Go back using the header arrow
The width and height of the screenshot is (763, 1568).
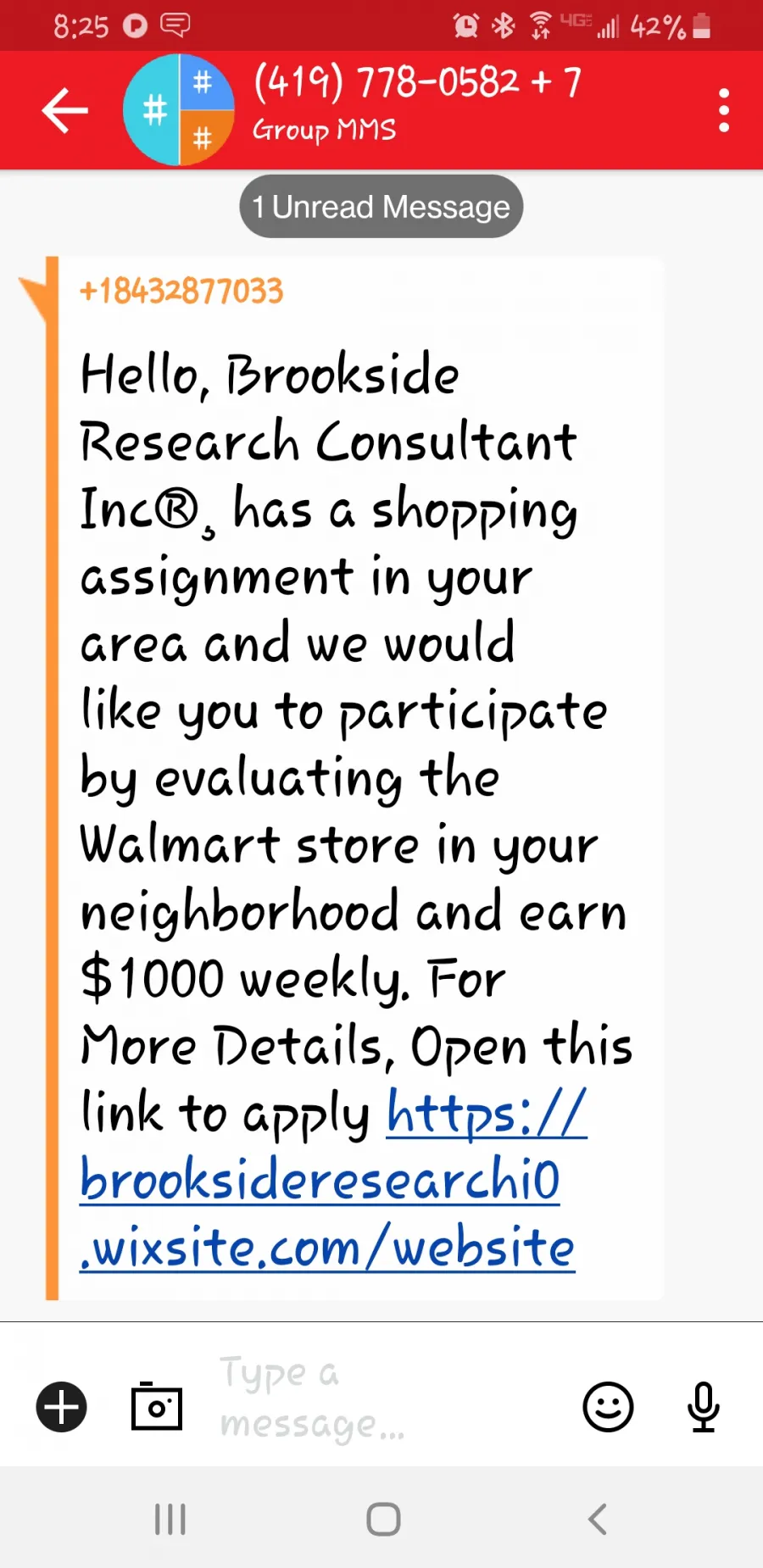click(x=64, y=110)
